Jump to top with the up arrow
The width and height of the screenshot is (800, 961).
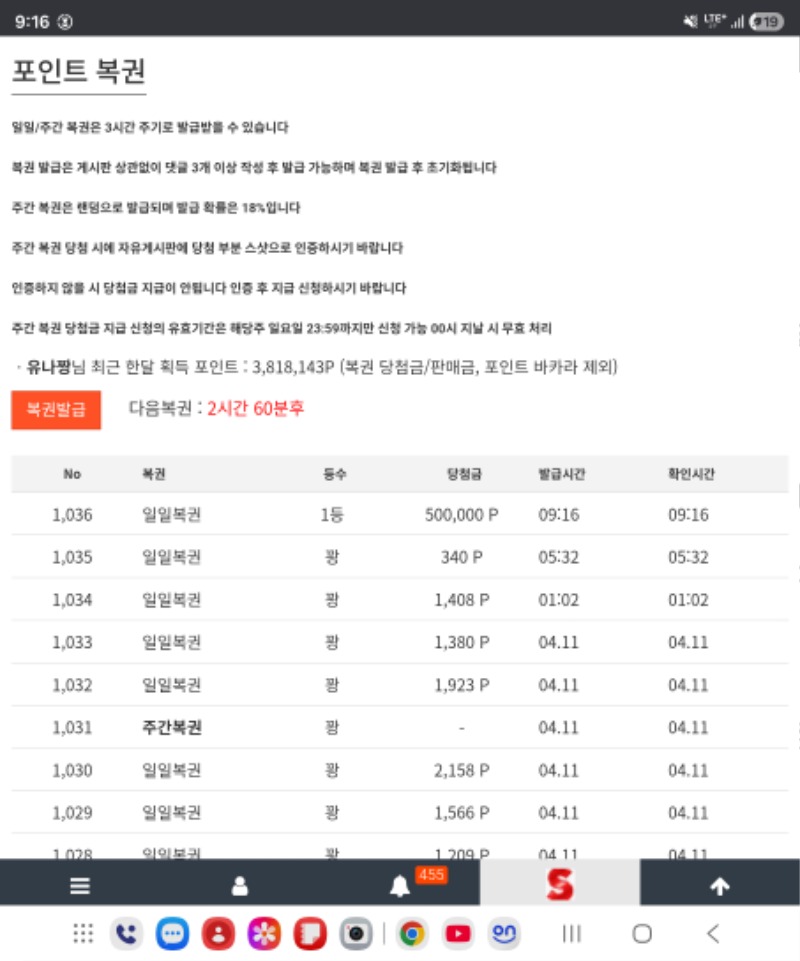[x=719, y=886]
